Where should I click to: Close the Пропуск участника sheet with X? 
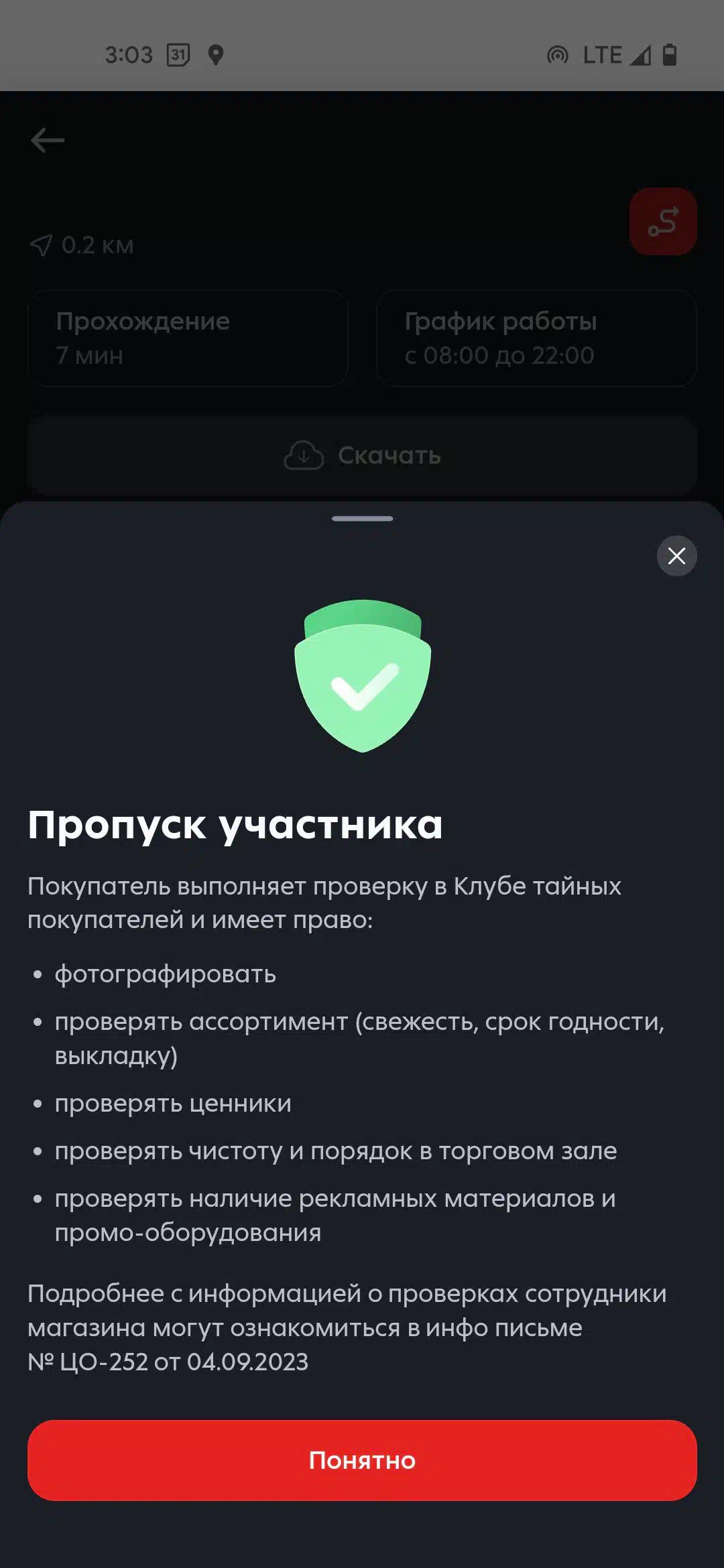(x=676, y=556)
